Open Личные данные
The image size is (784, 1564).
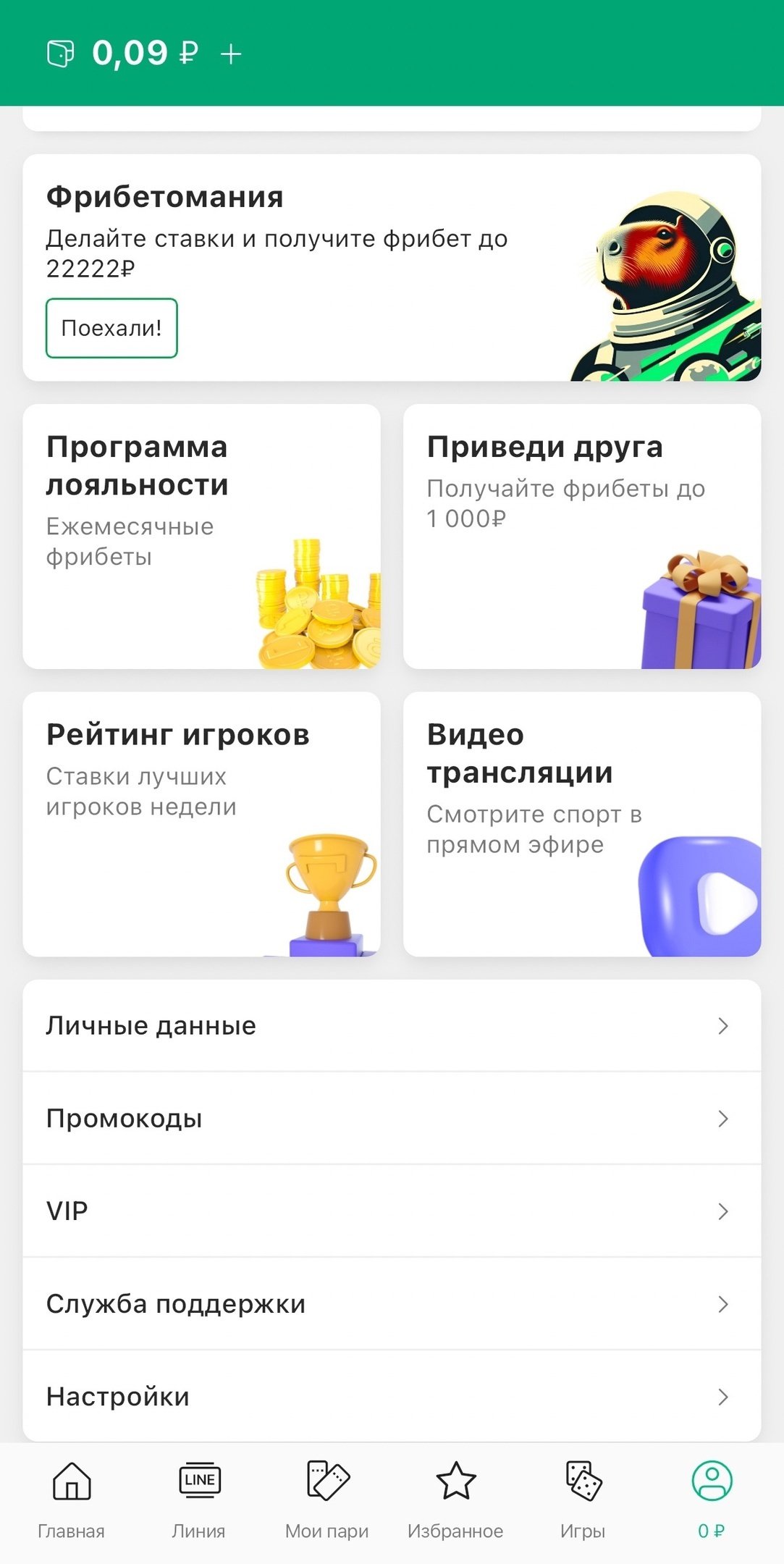[392, 1025]
